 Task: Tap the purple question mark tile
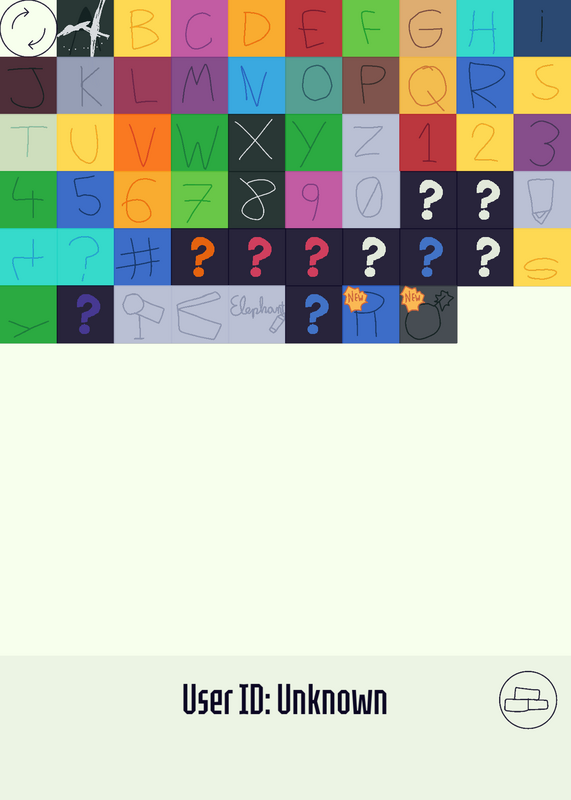85,314
